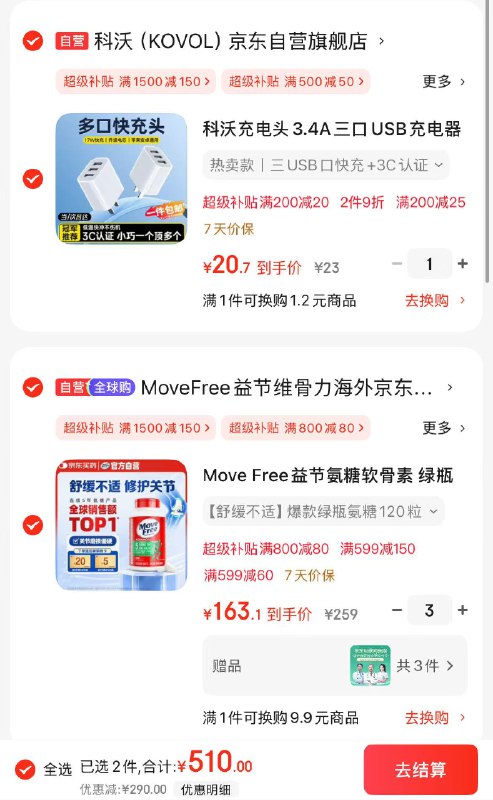Viewport: 493px width, 800px height.
Task: Tap 去换购 for the 1.2元 offer
Action: tap(434, 301)
